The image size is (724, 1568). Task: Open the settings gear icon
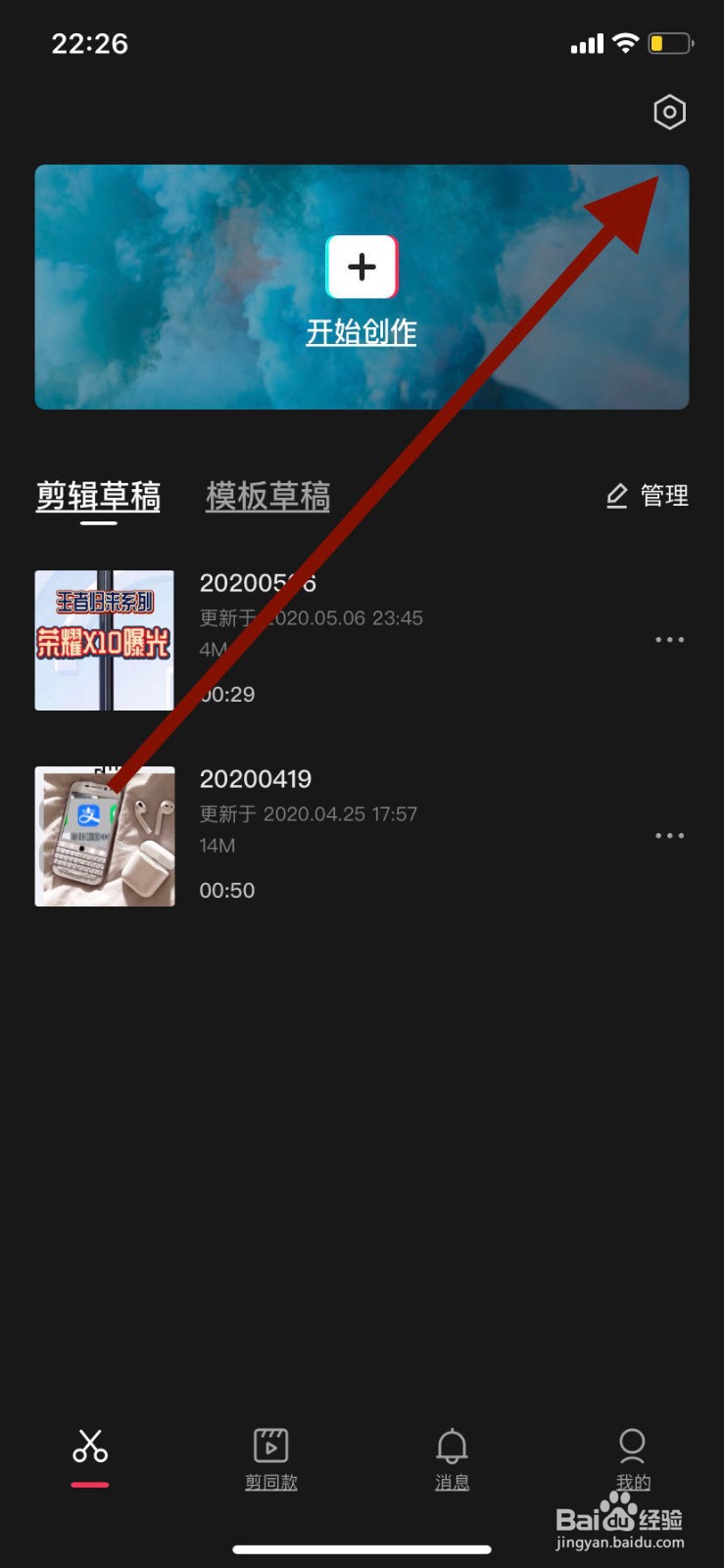click(669, 112)
